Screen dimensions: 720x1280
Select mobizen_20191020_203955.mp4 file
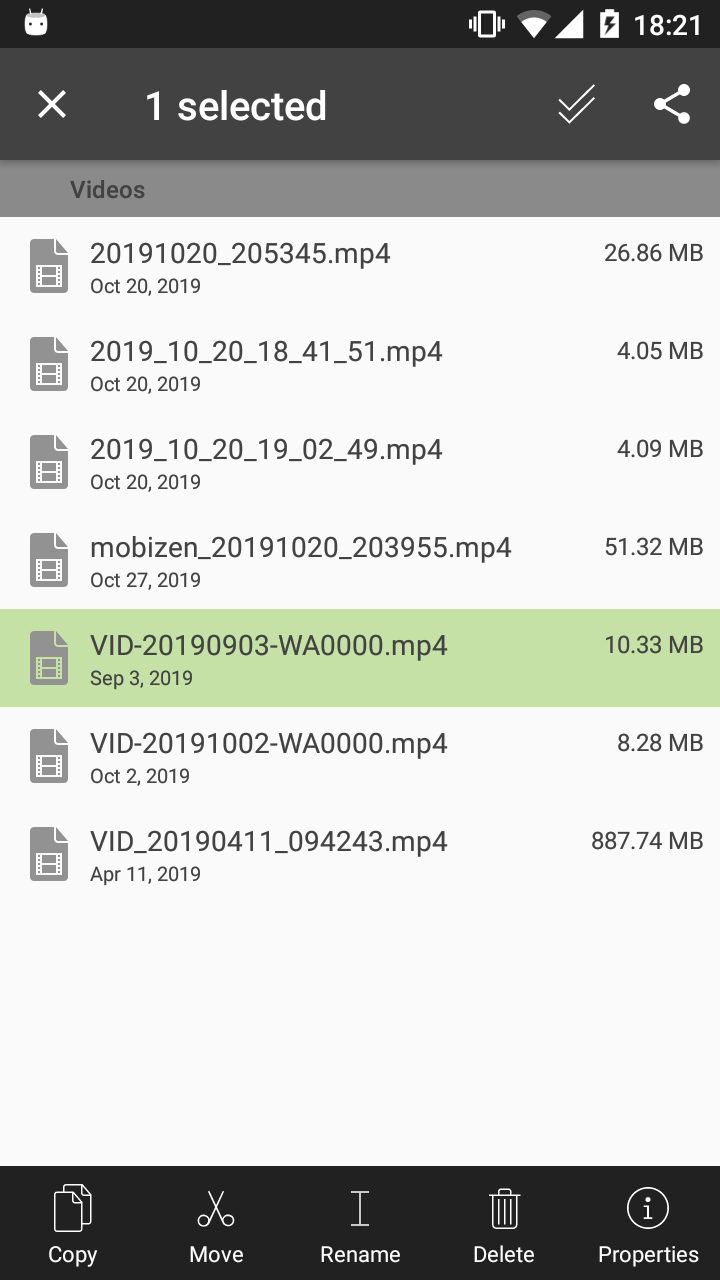coord(360,560)
